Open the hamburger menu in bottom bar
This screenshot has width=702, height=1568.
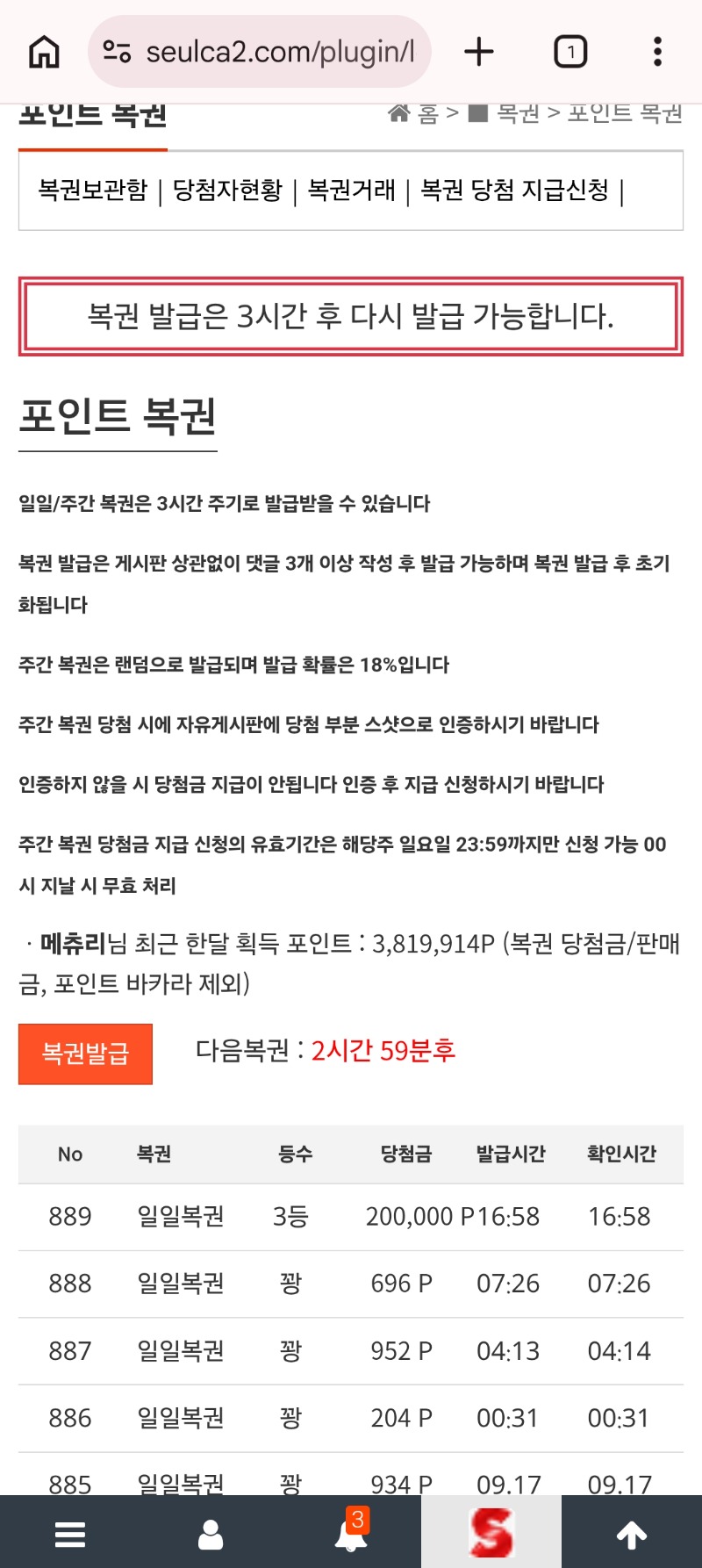pyautogui.click(x=70, y=1535)
